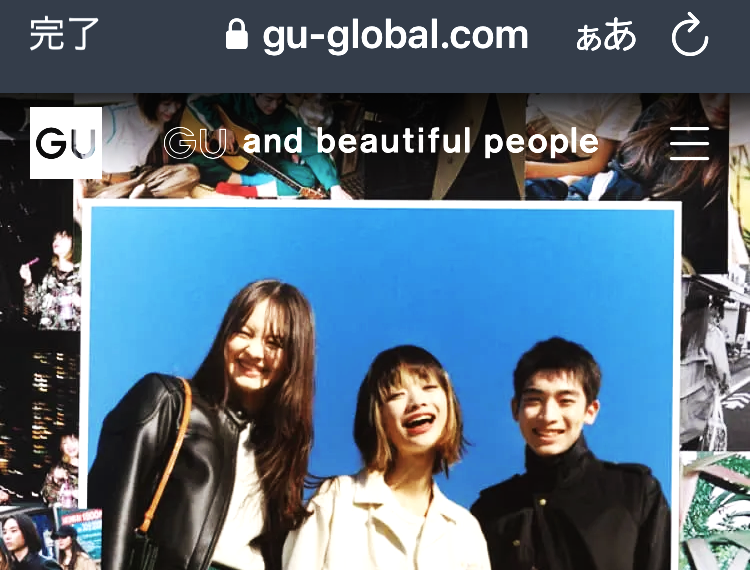Tap 完了 to close the browser view
Viewport: 750px width, 570px height.
coord(64,36)
